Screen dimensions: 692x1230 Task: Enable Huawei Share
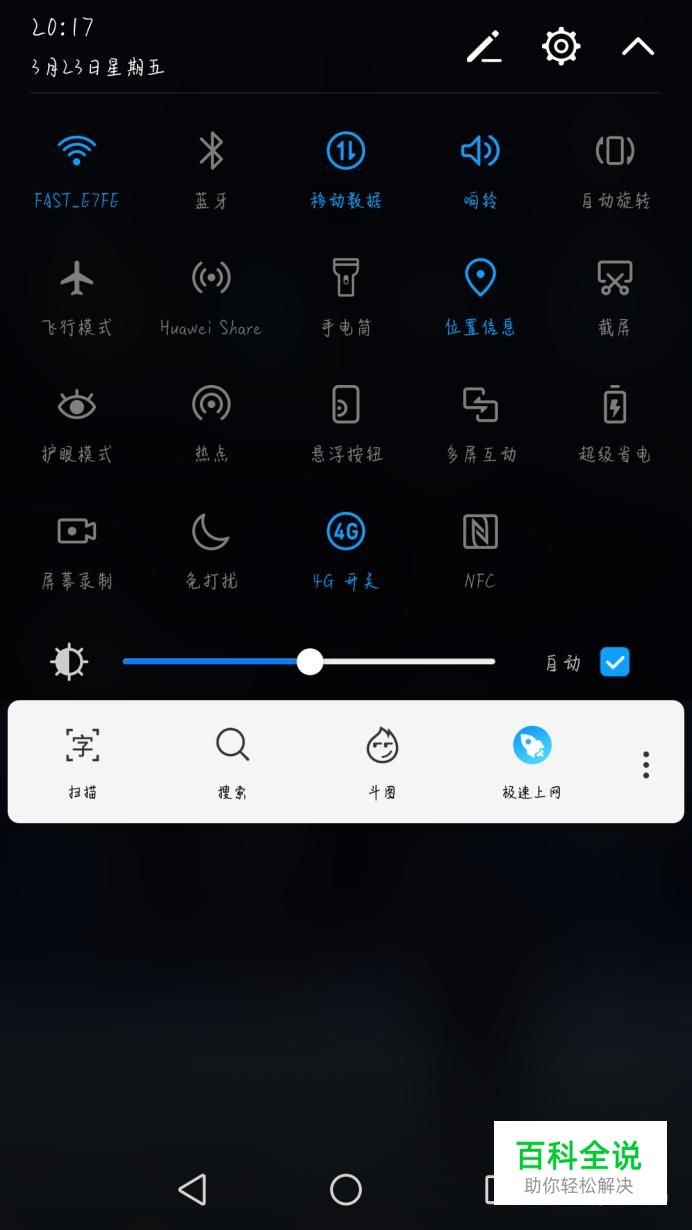[211, 279]
